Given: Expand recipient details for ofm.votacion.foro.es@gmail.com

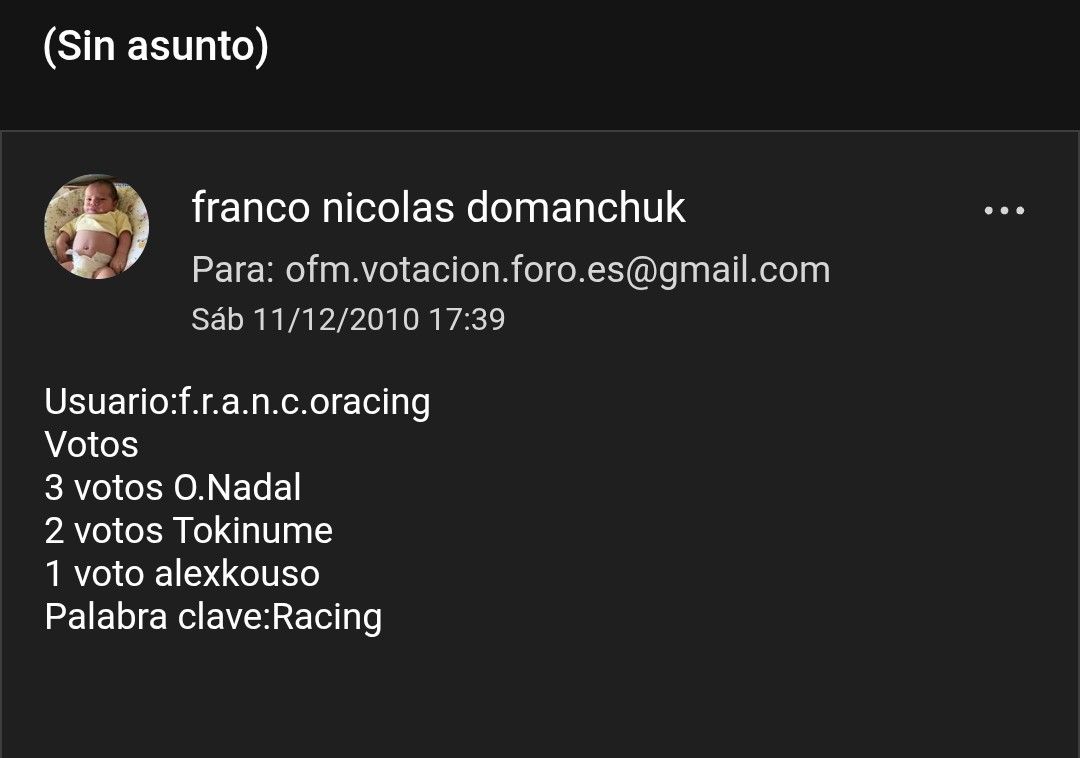Looking at the screenshot, I should [510, 270].
